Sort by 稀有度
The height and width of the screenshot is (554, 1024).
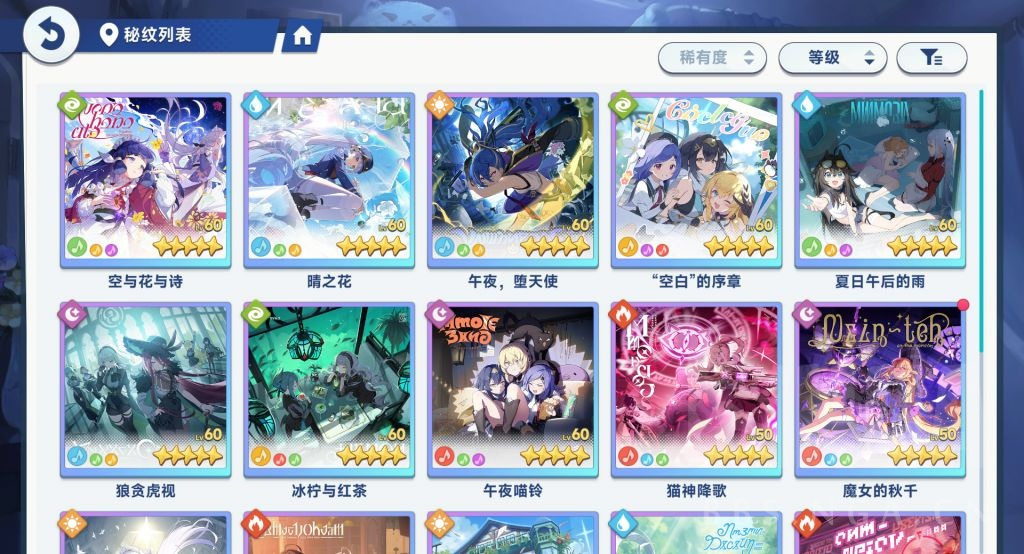click(x=712, y=58)
